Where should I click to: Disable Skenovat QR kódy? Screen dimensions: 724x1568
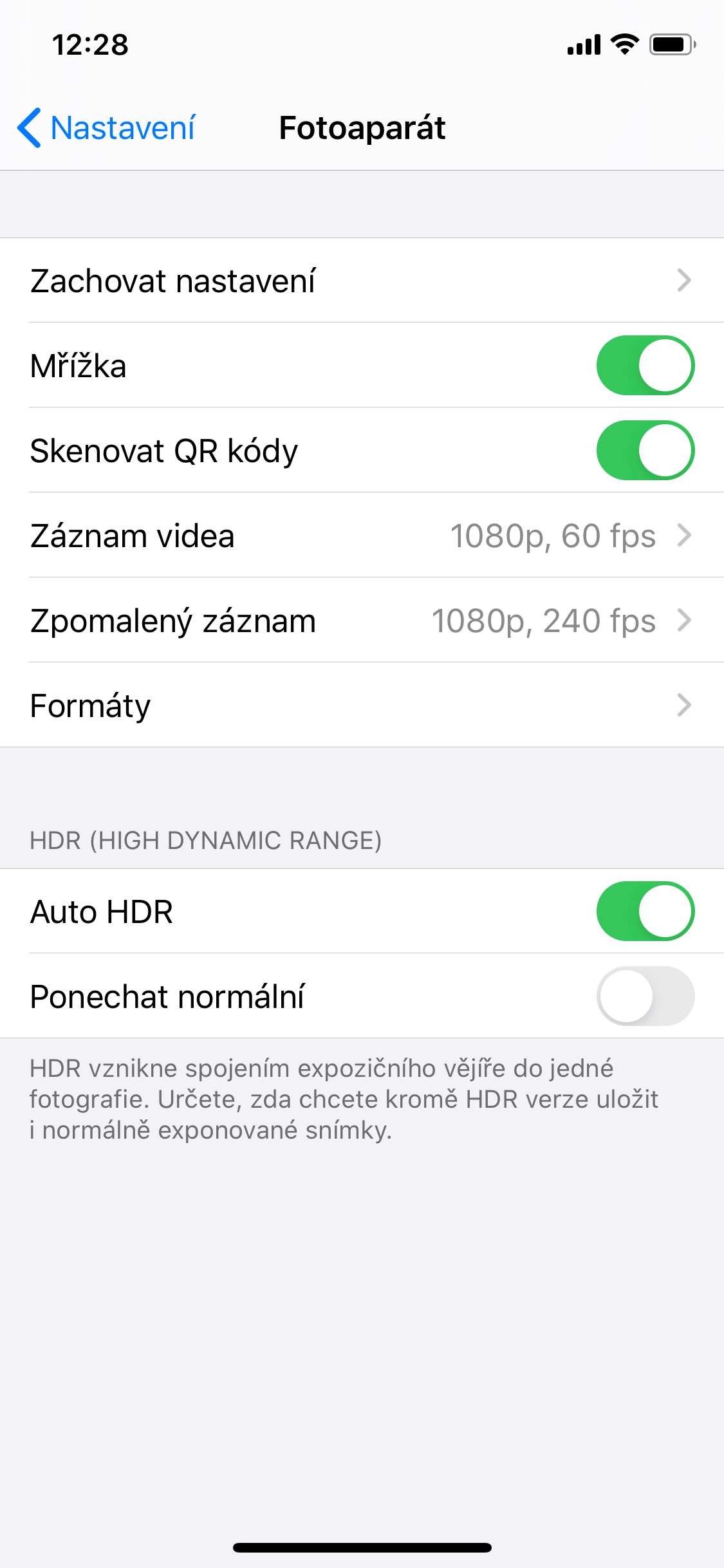click(645, 450)
